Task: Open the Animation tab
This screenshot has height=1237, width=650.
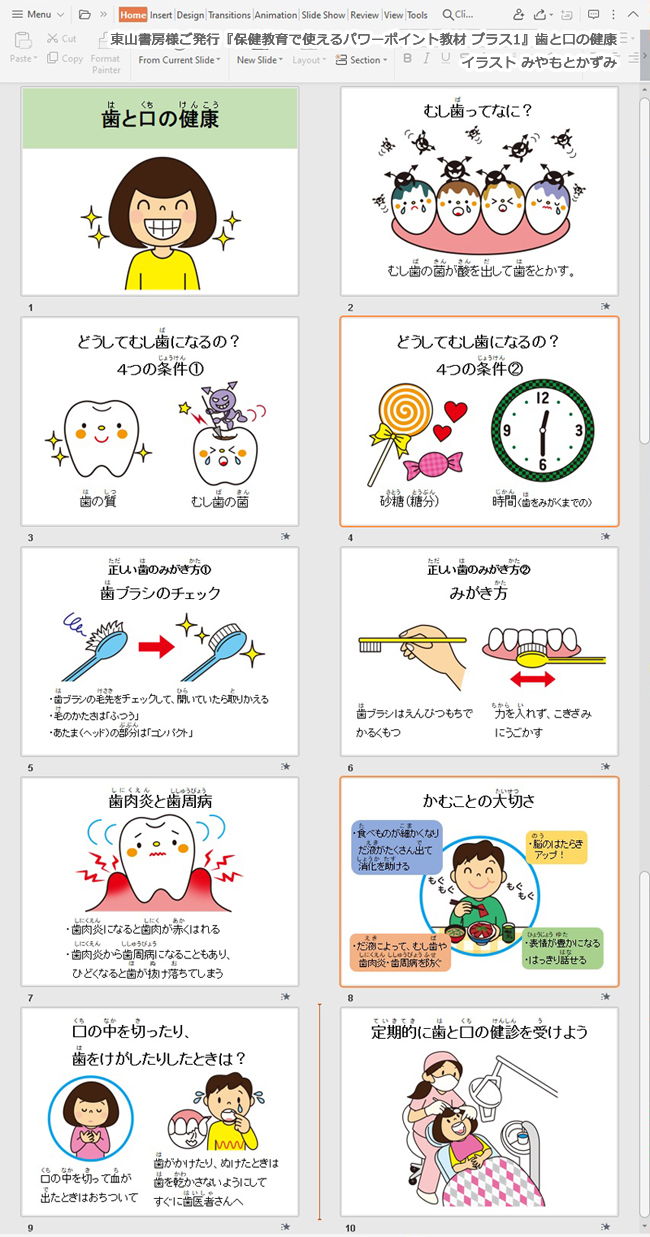Action: [x=276, y=15]
